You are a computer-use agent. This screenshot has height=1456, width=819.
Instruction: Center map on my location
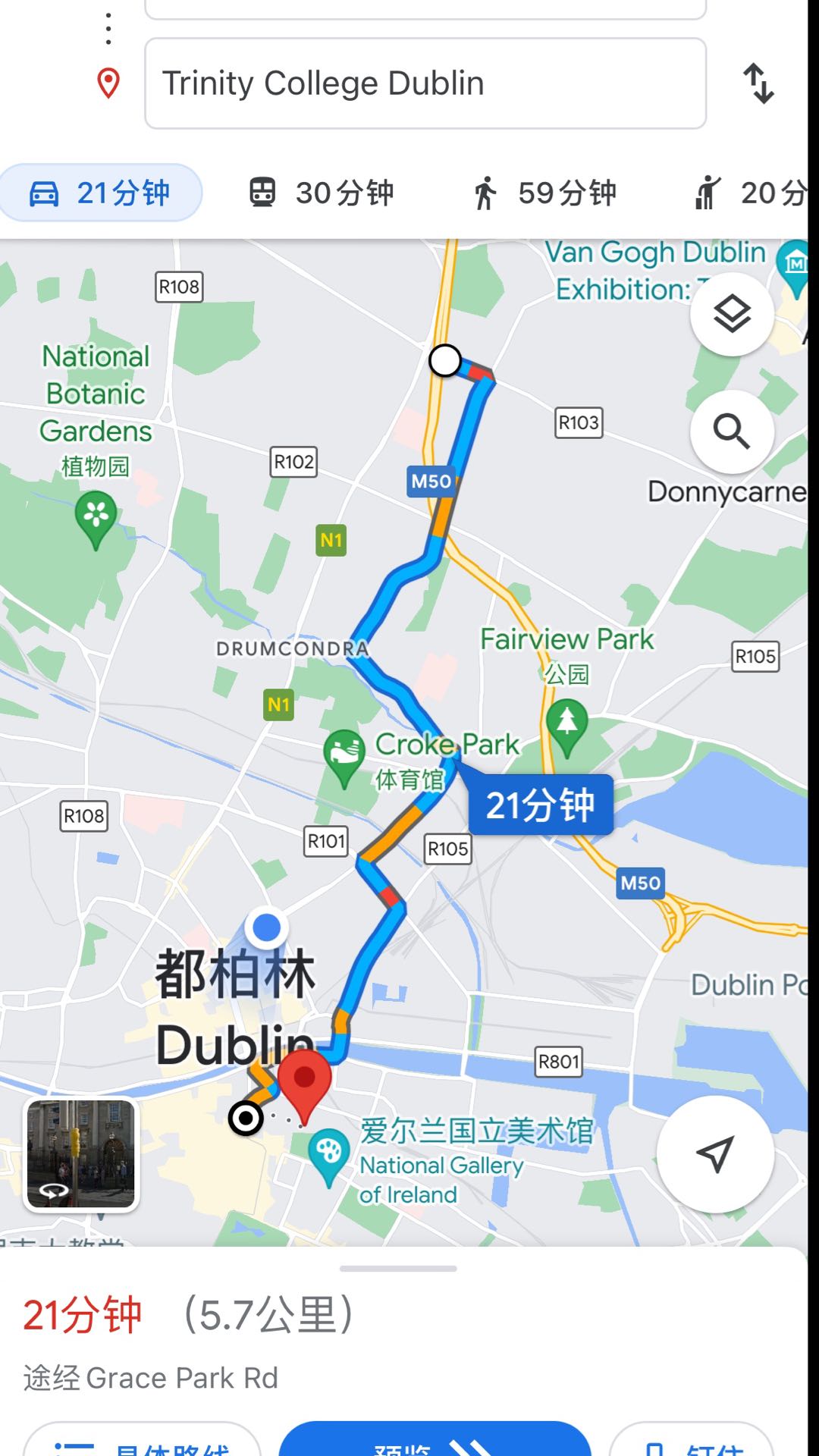click(x=715, y=1153)
